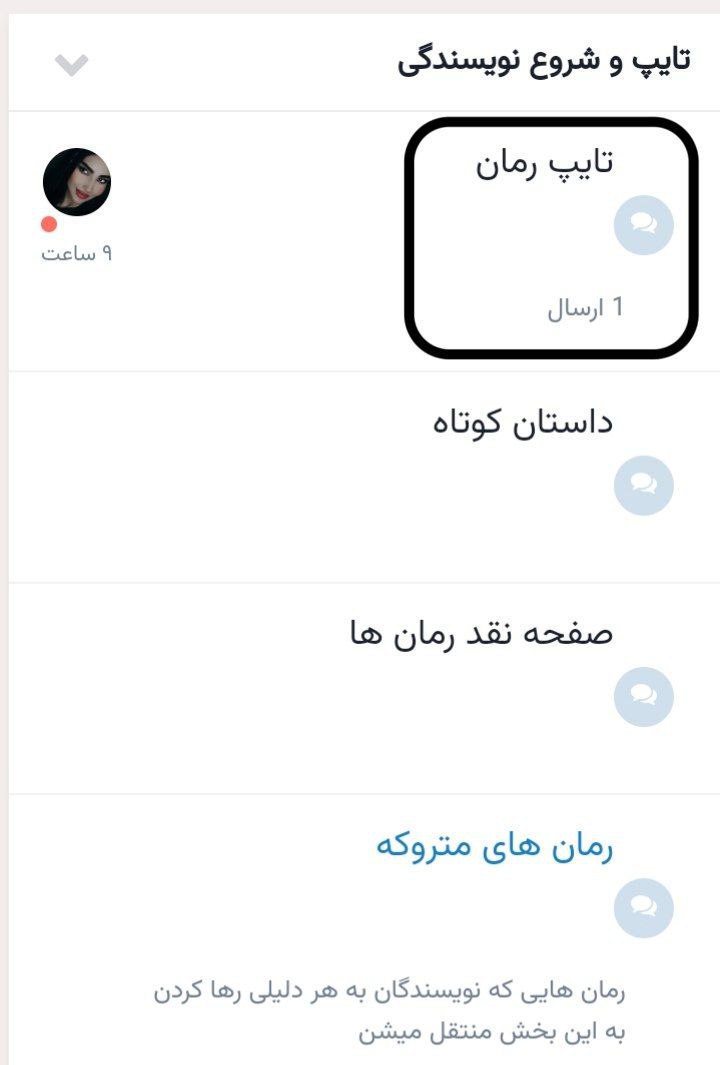Image resolution: width=720 pixels, height=1065 pixels.
Task: Open the داستان کوتاه forum
Action: 522,422
